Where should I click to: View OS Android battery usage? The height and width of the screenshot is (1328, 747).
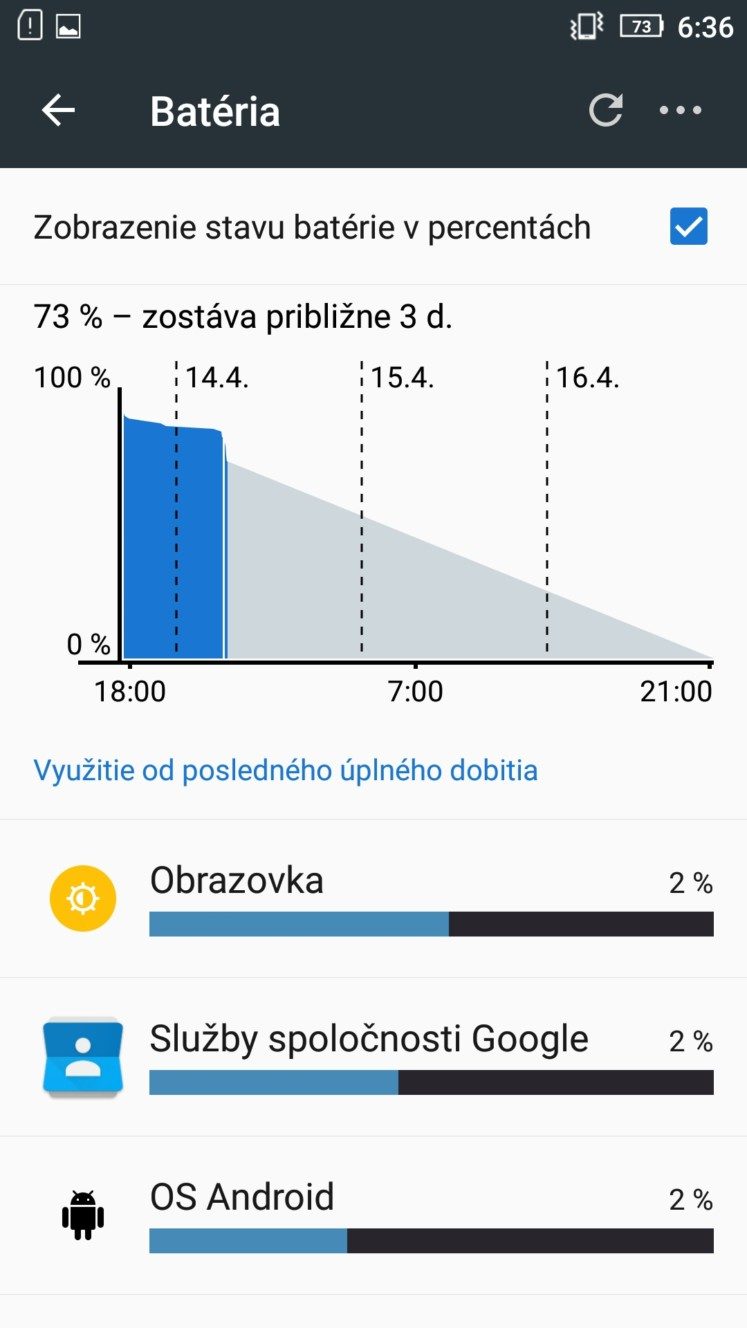tap(373, 1215)
